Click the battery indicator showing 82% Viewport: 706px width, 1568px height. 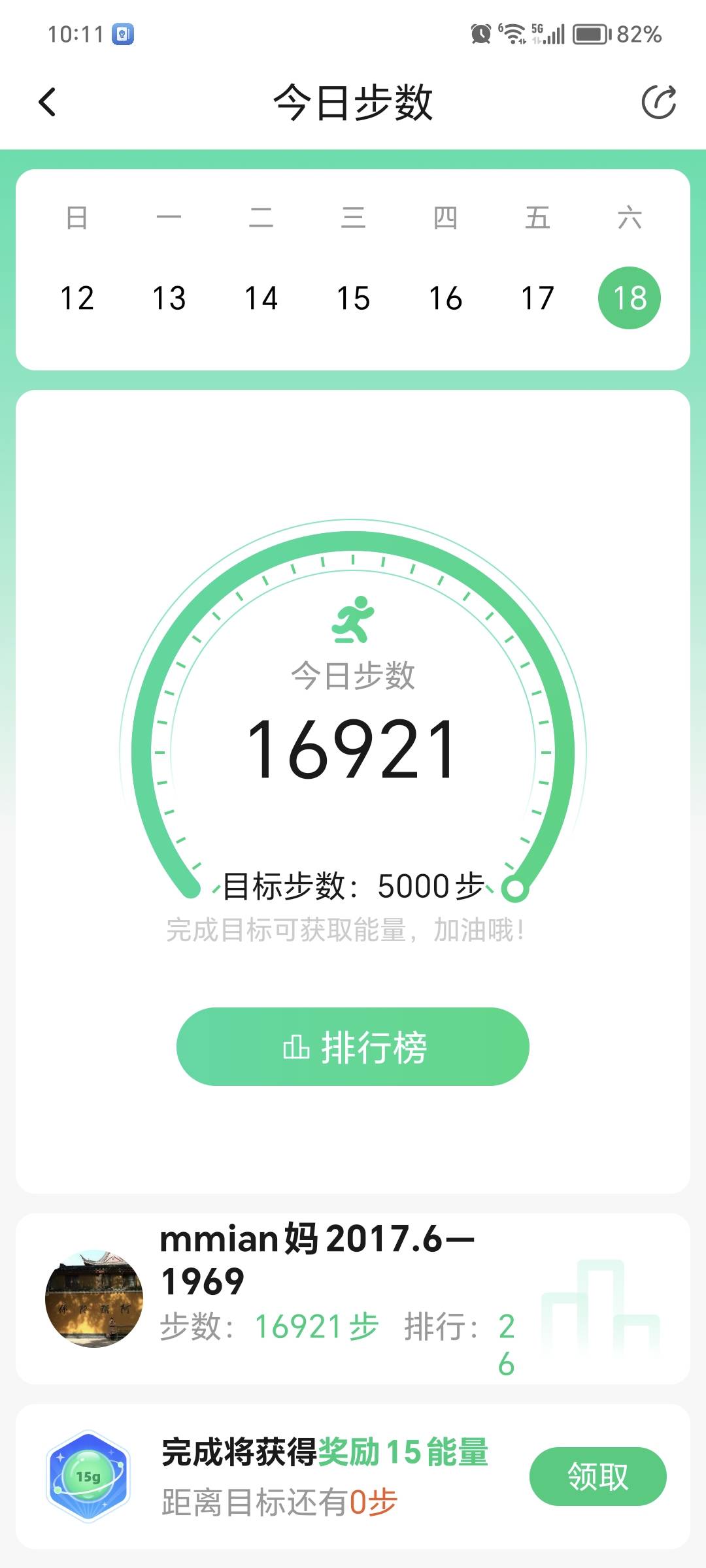click(592, 34)
